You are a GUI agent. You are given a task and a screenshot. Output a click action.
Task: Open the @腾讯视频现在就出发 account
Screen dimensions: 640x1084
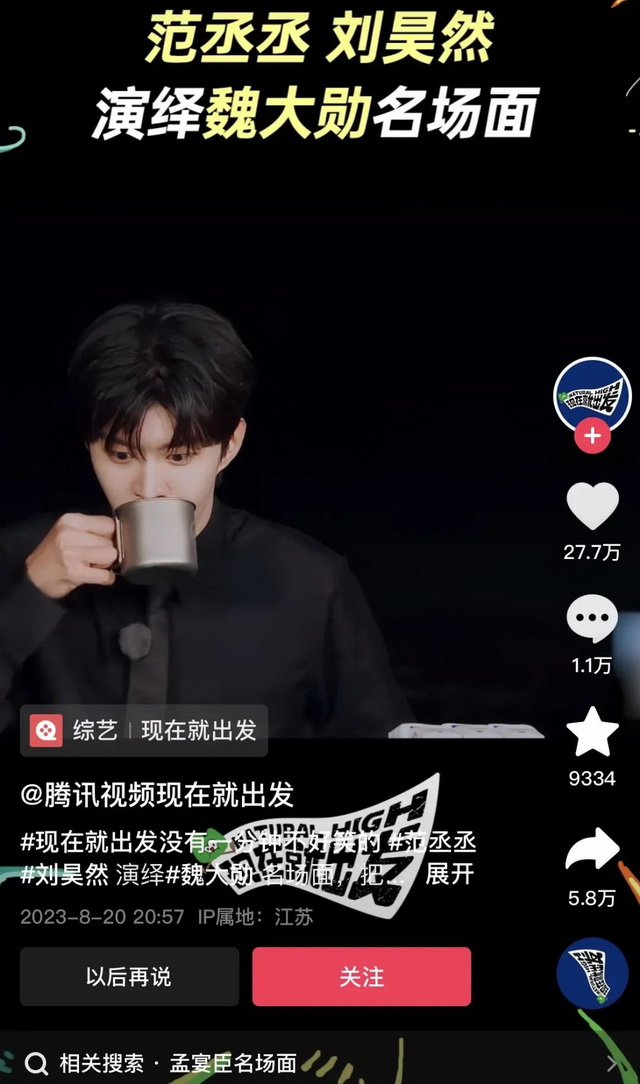[x=157, y=795]
